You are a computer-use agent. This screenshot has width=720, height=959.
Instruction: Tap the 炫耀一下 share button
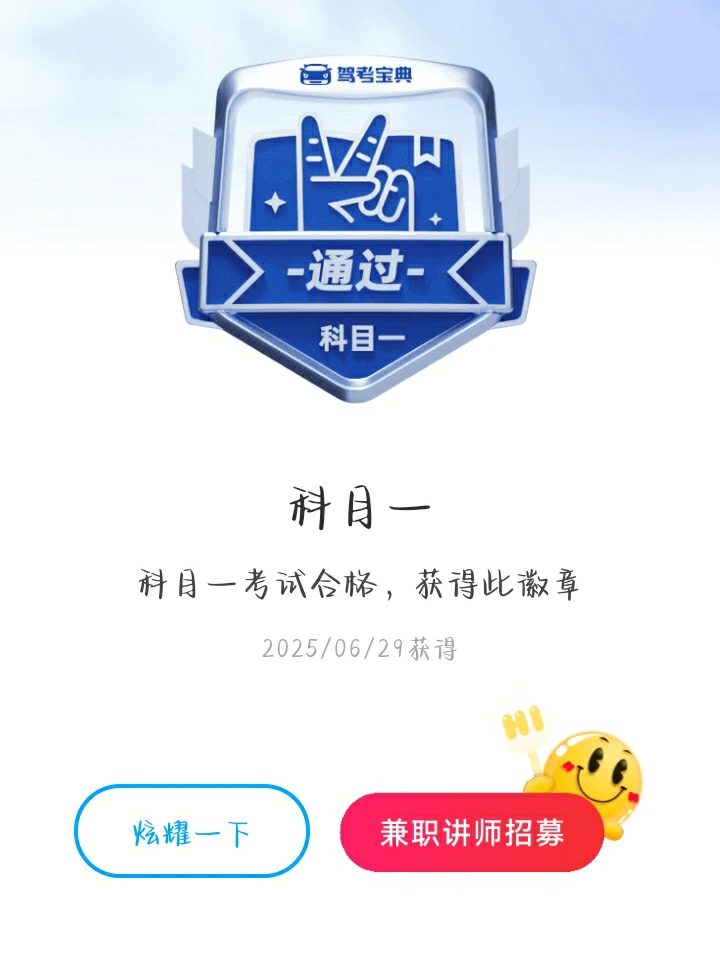coord(192,831)
